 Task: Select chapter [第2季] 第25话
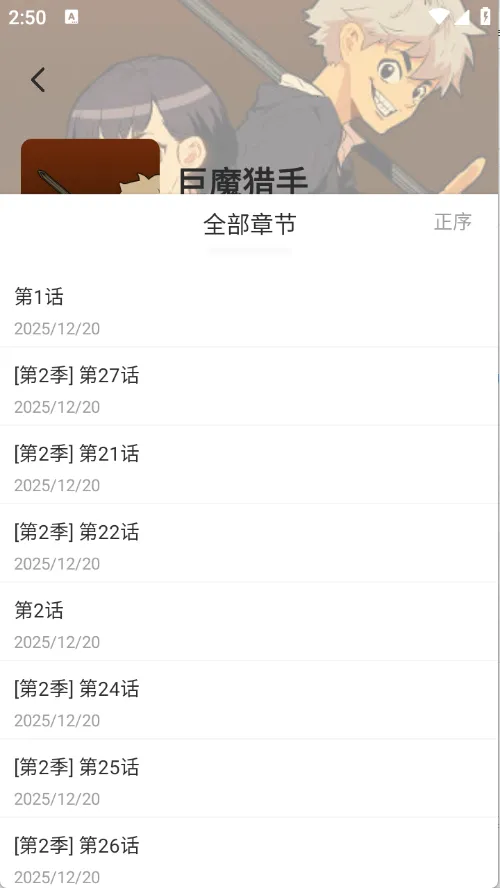point(250,779)
